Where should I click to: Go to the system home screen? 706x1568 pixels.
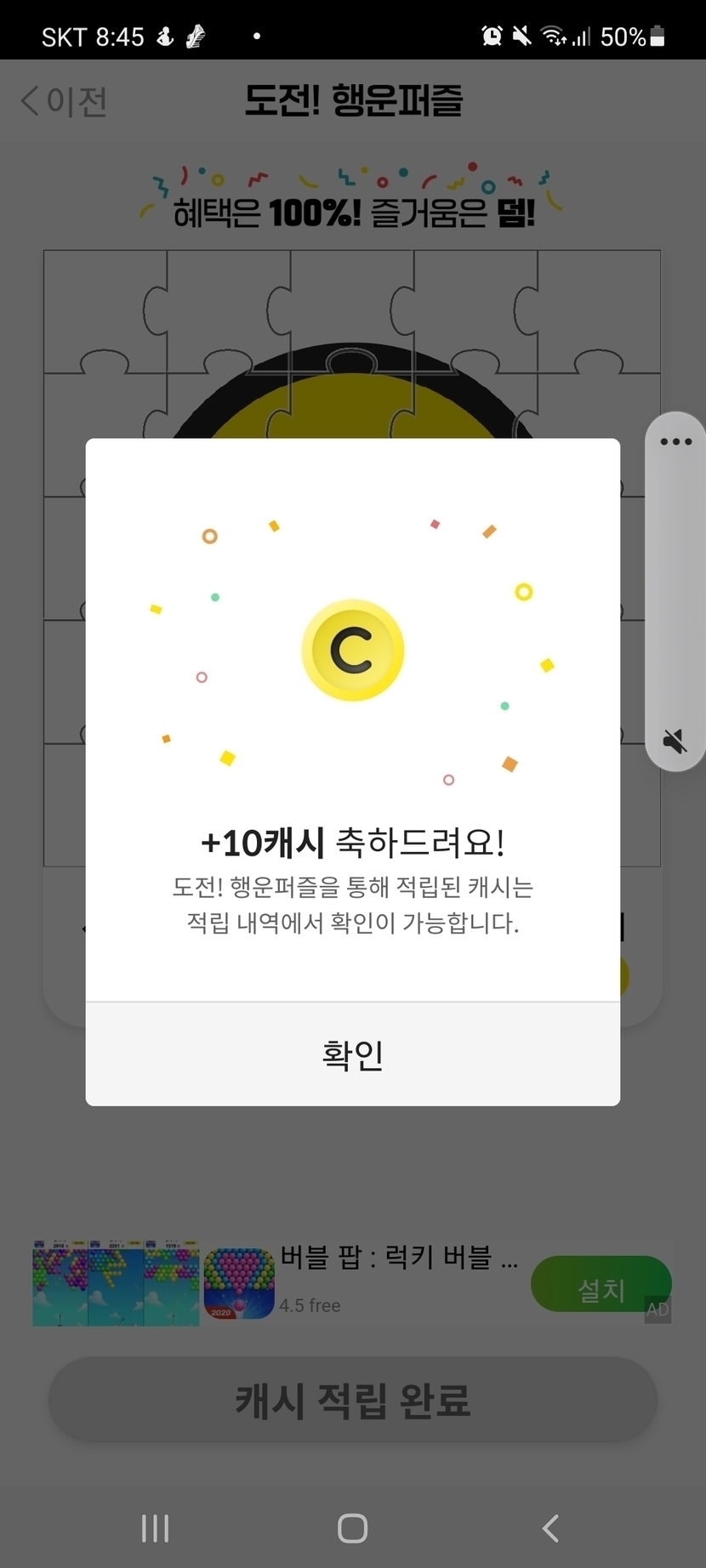click(x=352, y=1528)
